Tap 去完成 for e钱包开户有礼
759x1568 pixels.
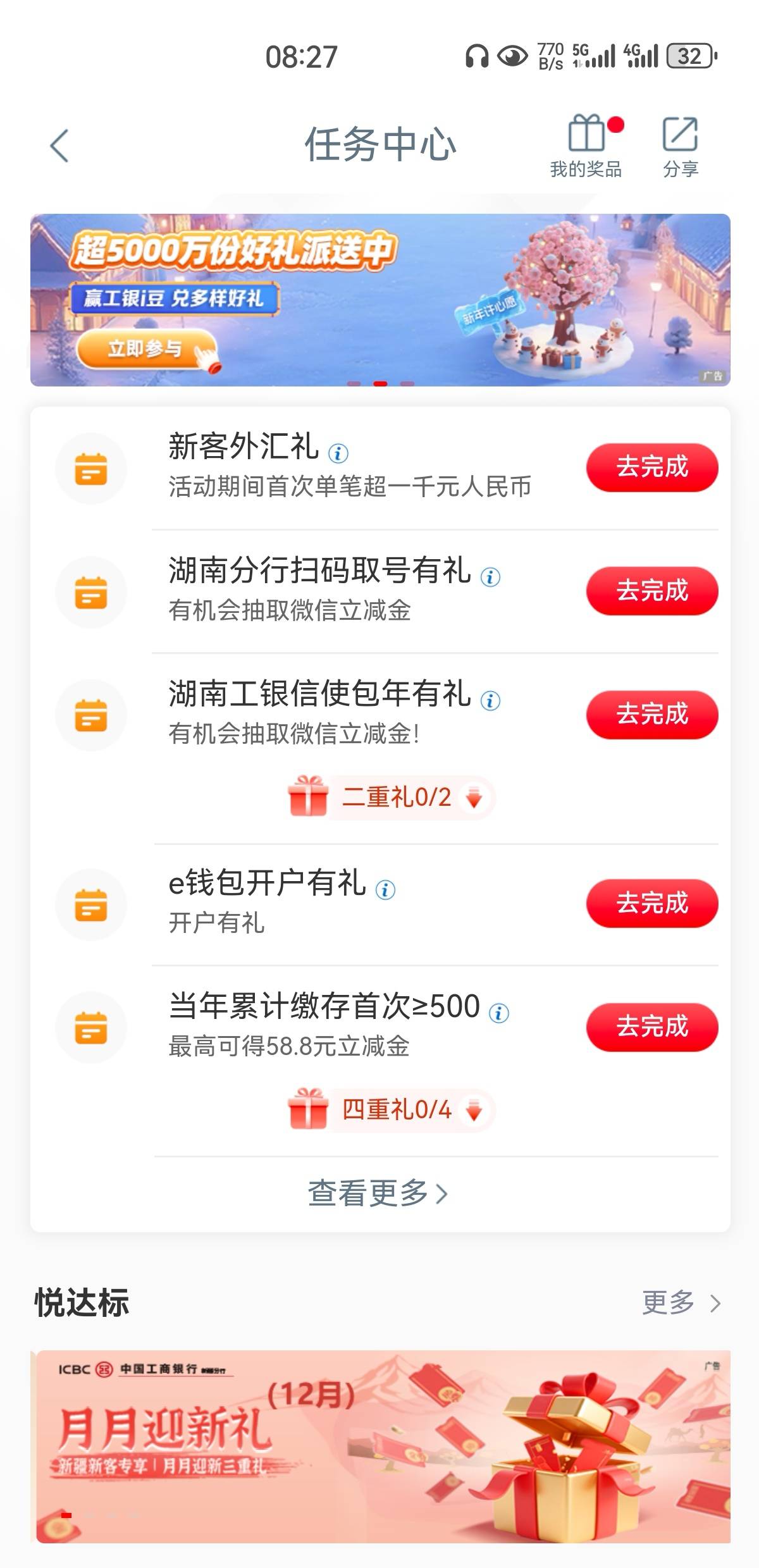point(651,903)
